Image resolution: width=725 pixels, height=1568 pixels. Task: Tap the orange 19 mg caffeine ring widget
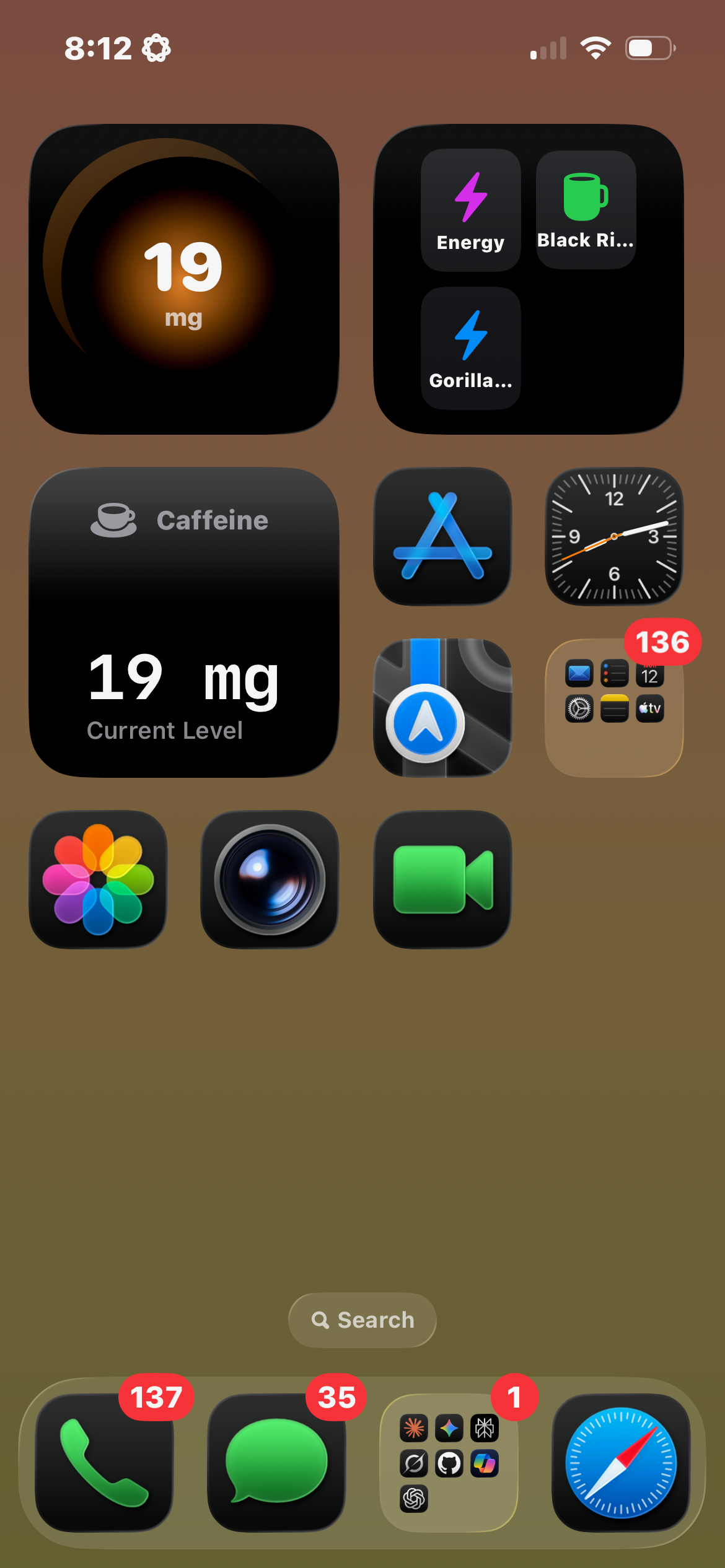point(184,279)
